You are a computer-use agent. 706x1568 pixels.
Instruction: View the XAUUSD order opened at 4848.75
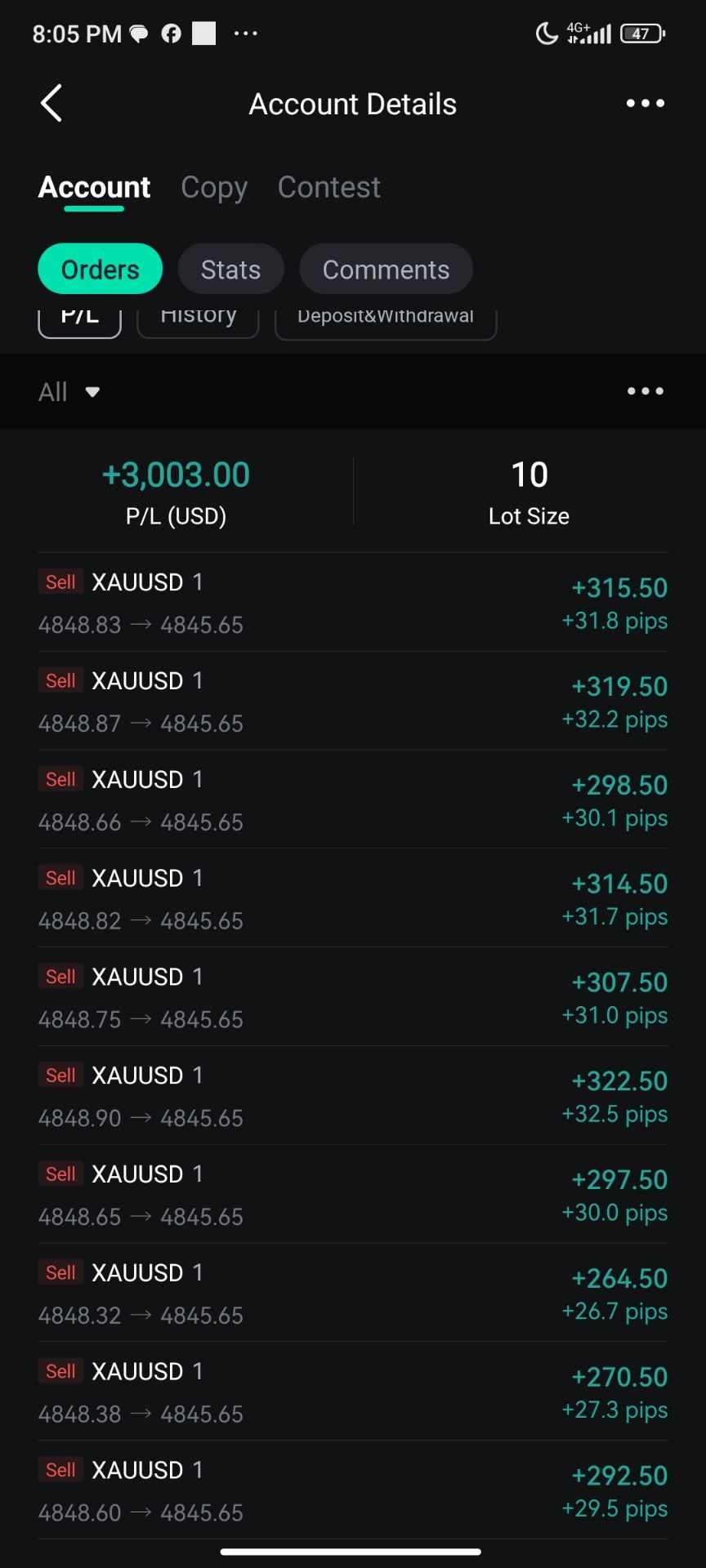(x=352, y=997)
